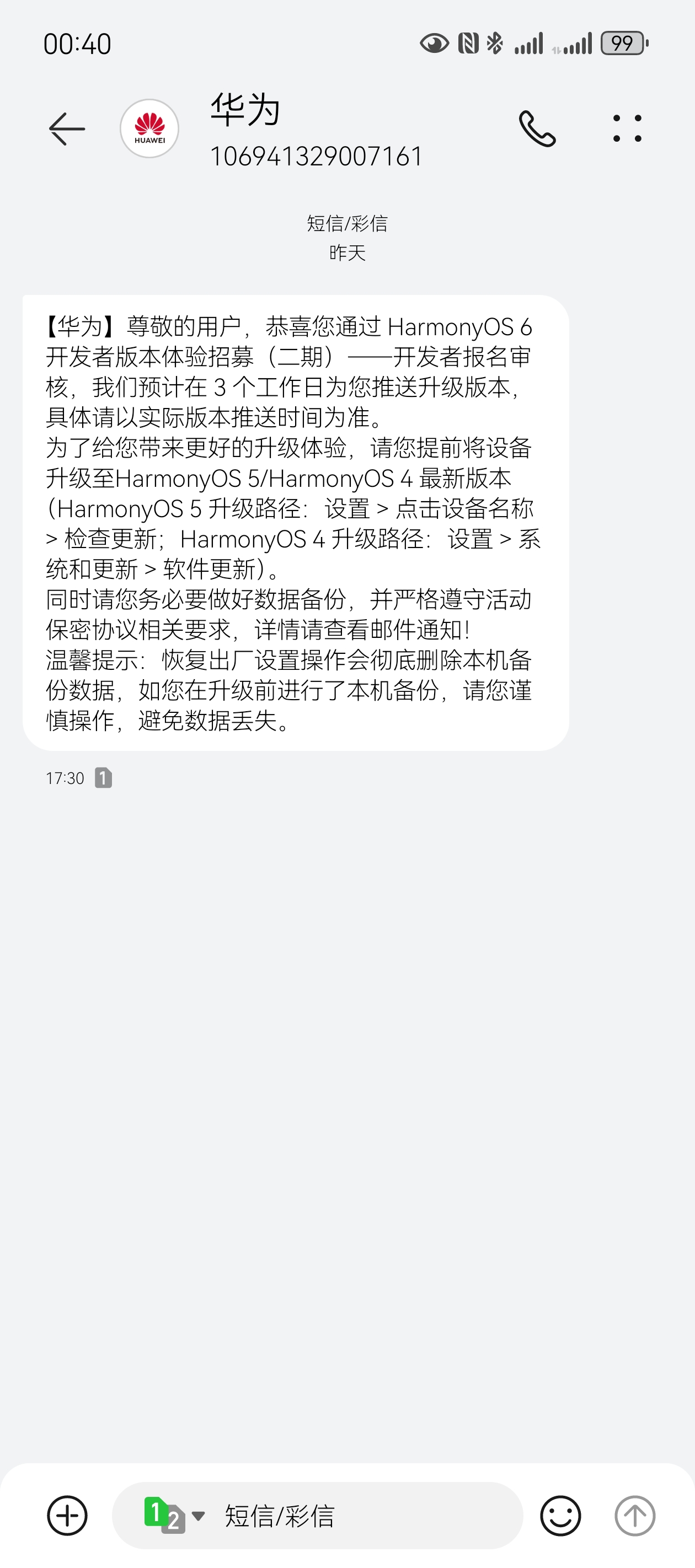Viewport: 695px width, 1568px height.
Task: Call the 华为 sender number
Action: point(537,129)
